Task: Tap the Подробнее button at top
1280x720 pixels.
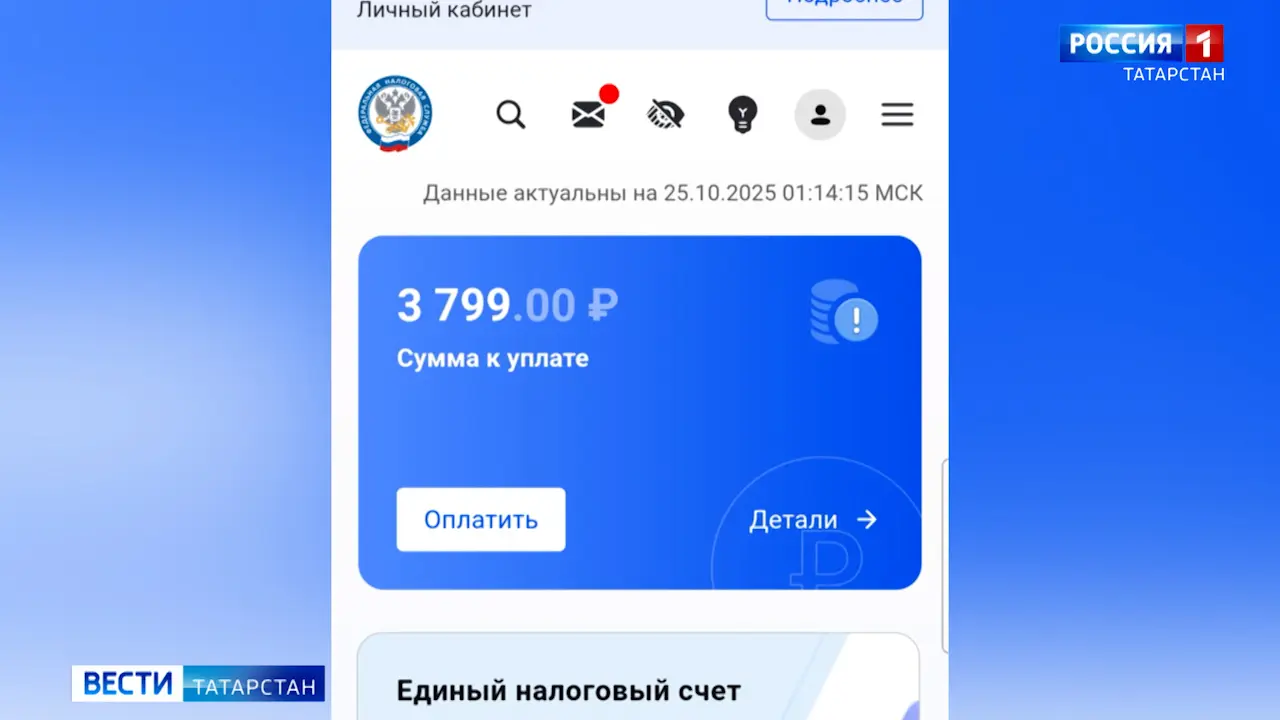Action: click(844, 6)
